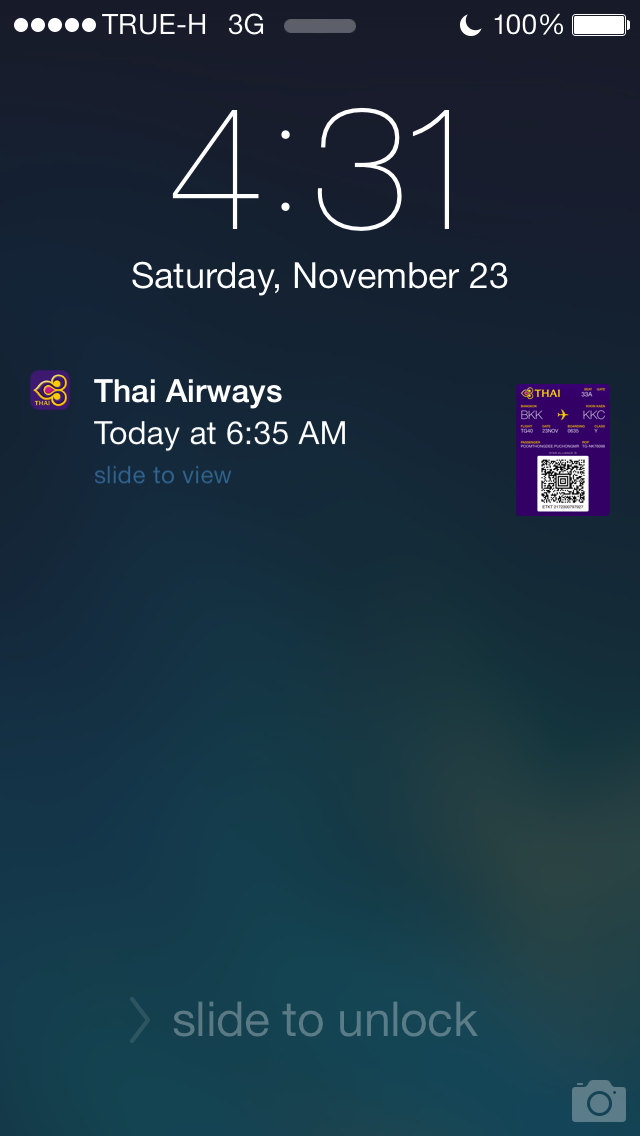Screen dimensions: 640x1136
Task: Open the Thai Airways boarding pass notification
Action: point(320,442)
